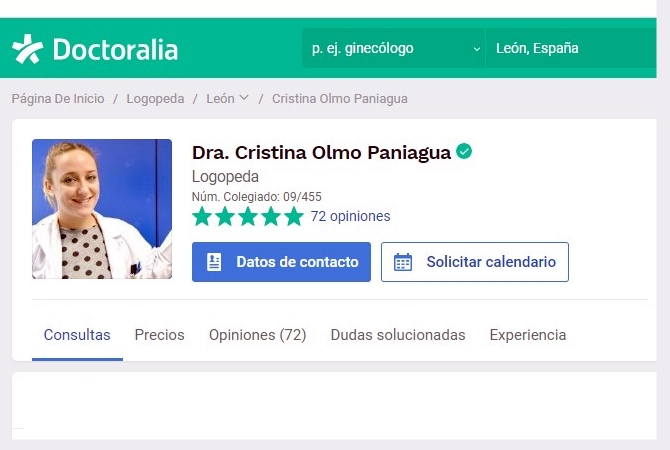
Task: Tap Datos de contacto button
Action: [281, 262]
